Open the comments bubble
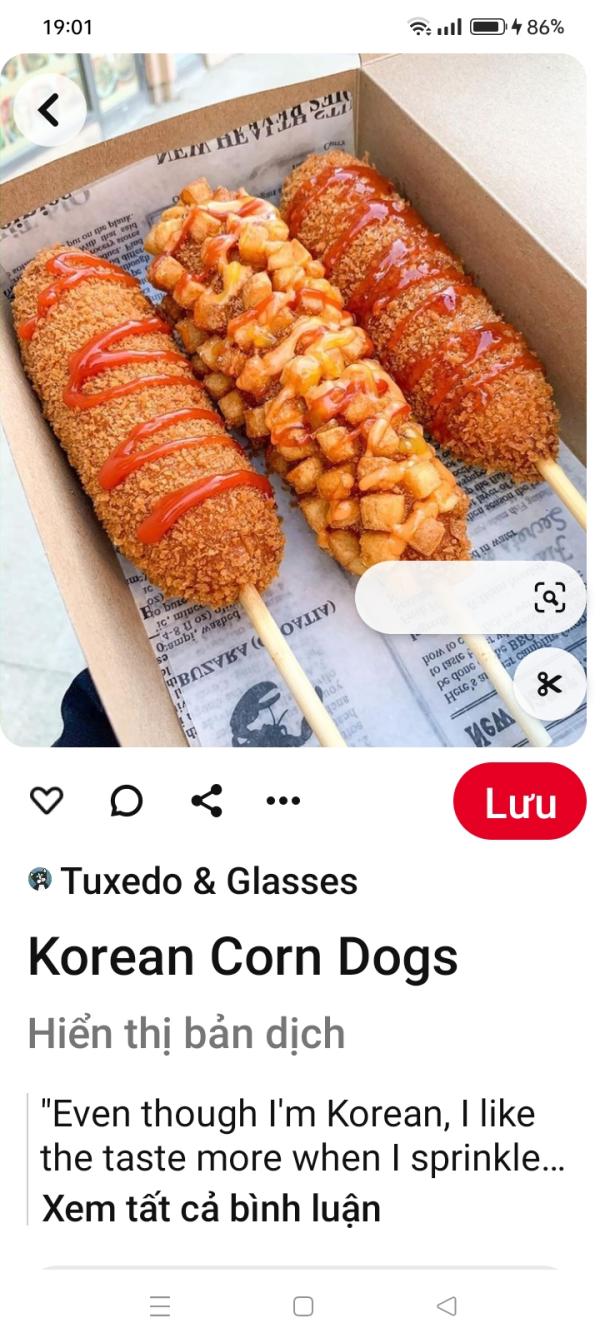 point(126,800)
